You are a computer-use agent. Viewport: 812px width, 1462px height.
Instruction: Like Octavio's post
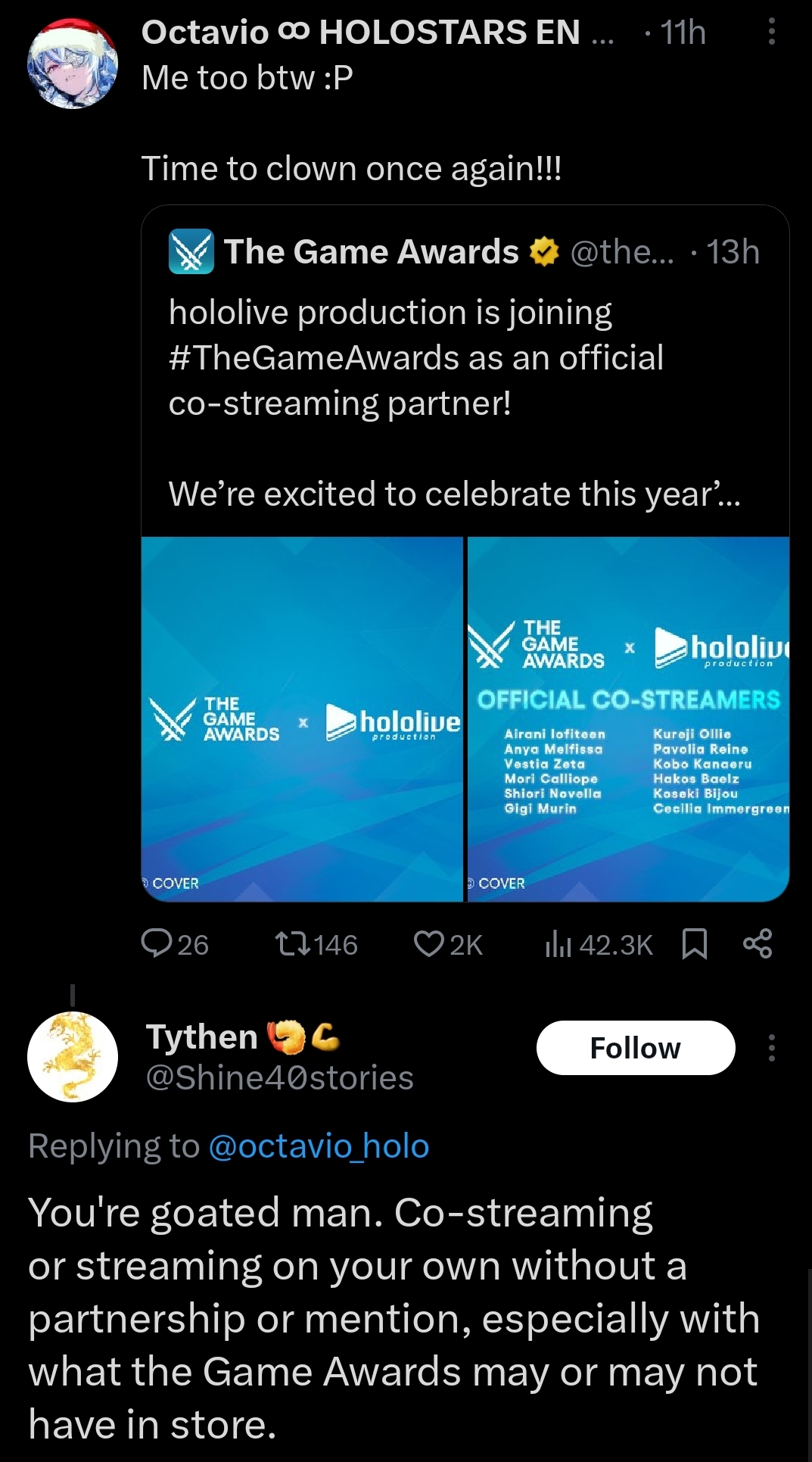point(448,944)
